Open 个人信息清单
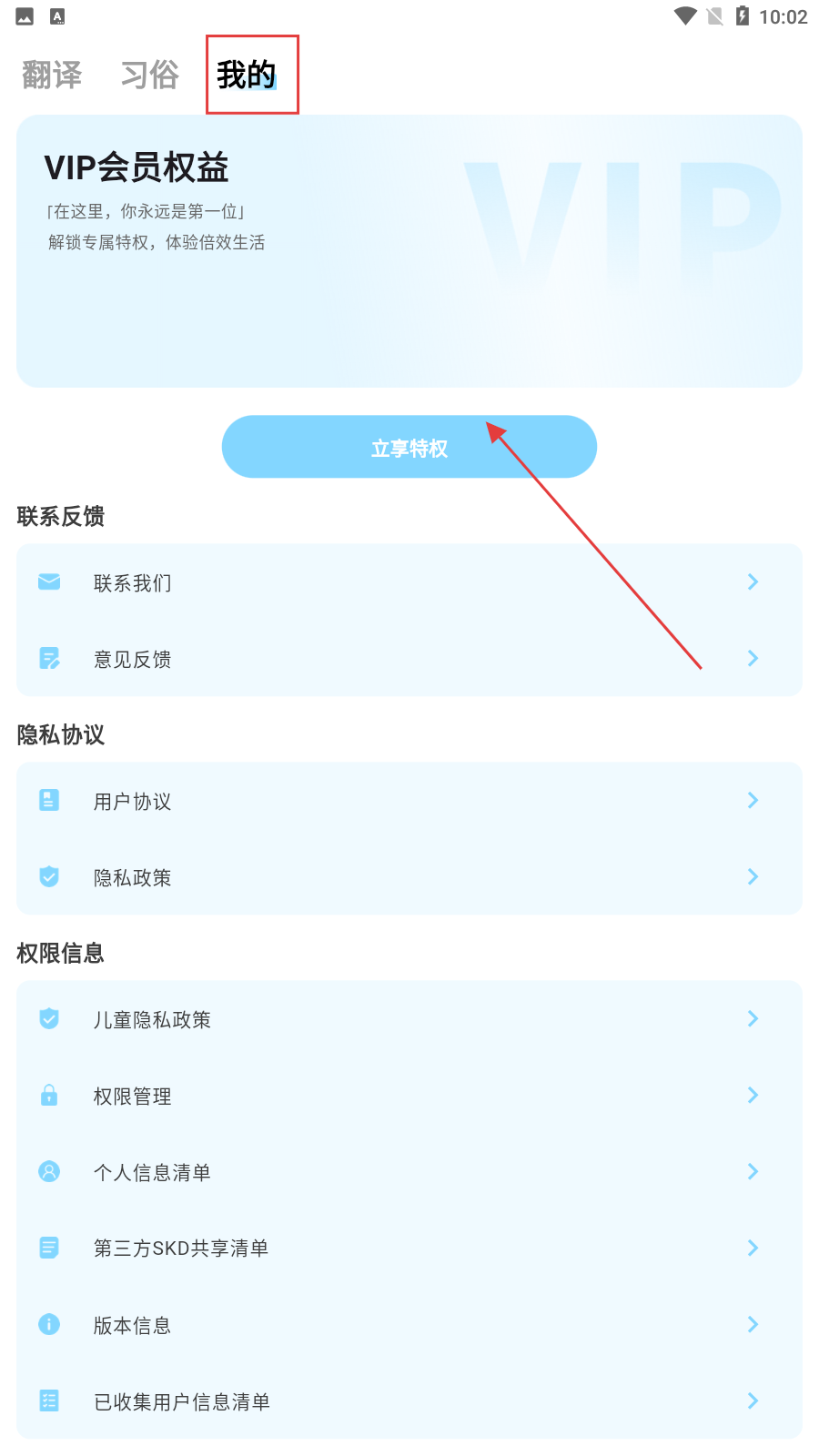This screenshot has width=819, height=1456. [409, 1172]
